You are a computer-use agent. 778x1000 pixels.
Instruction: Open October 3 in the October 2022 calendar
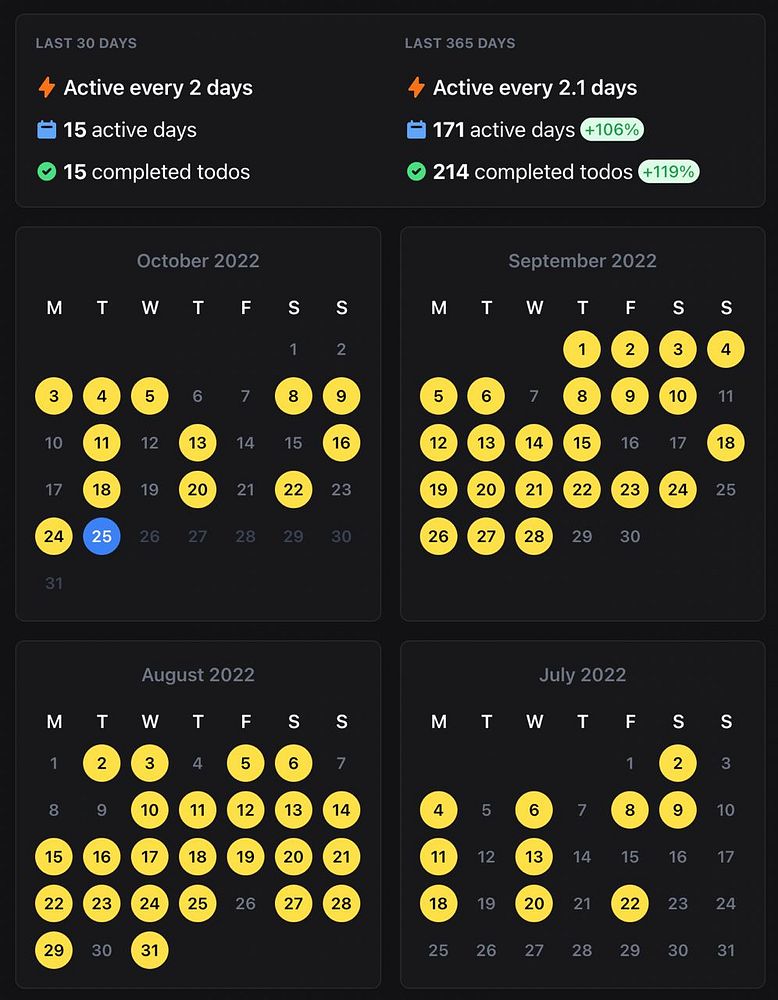point(54,396)
